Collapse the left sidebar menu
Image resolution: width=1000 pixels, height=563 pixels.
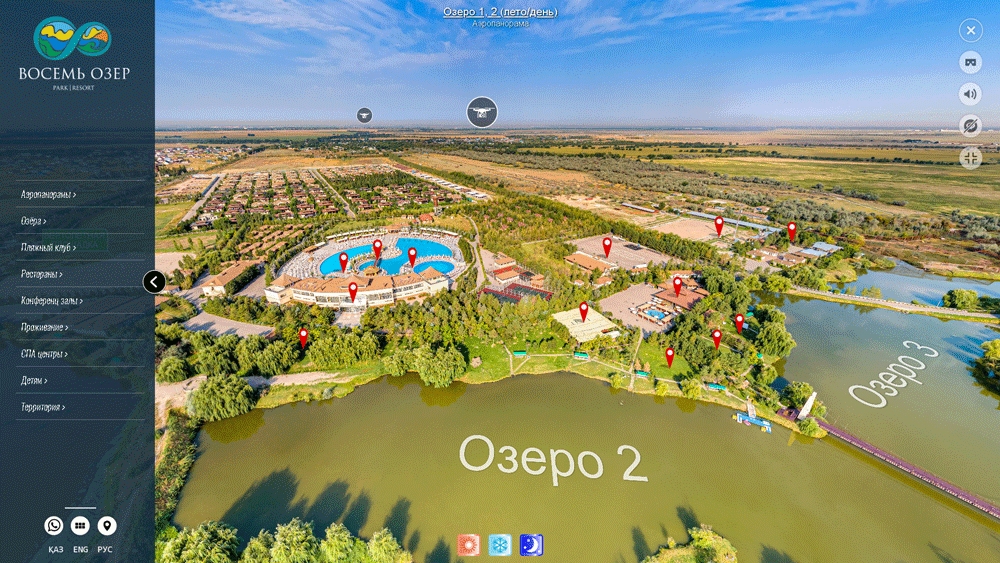click(x=154, y=282)
